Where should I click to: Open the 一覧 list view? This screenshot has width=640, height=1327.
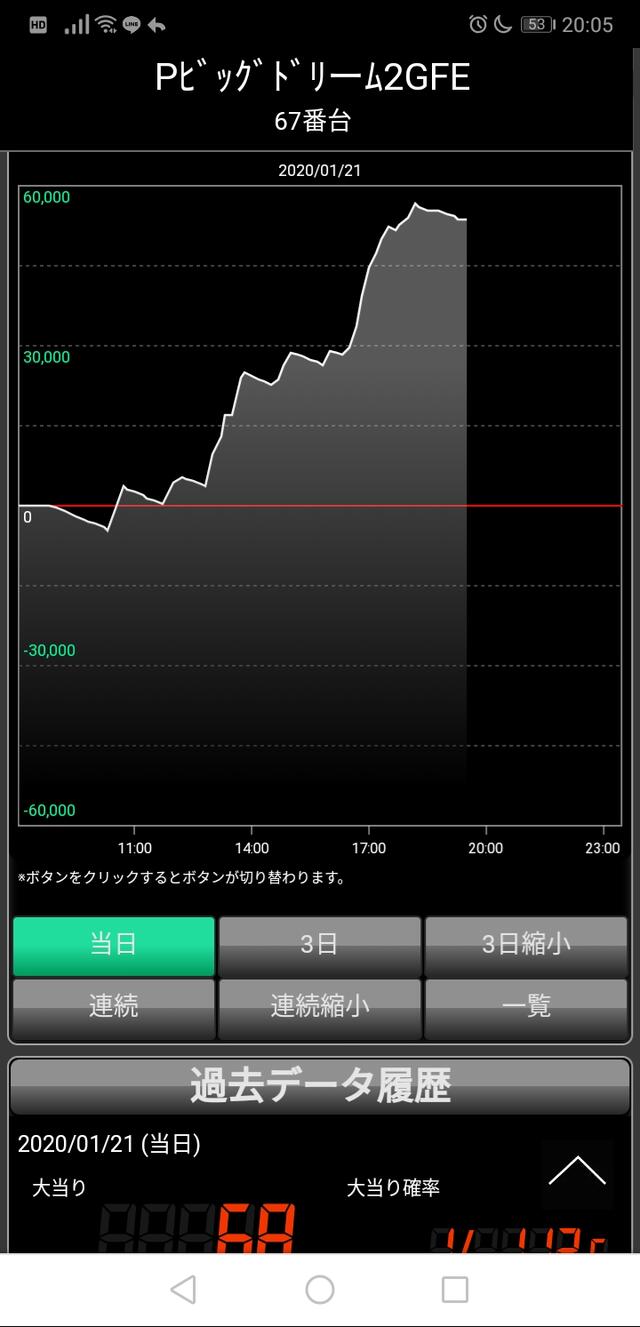pyautogui.click(x=526, y=1008)
